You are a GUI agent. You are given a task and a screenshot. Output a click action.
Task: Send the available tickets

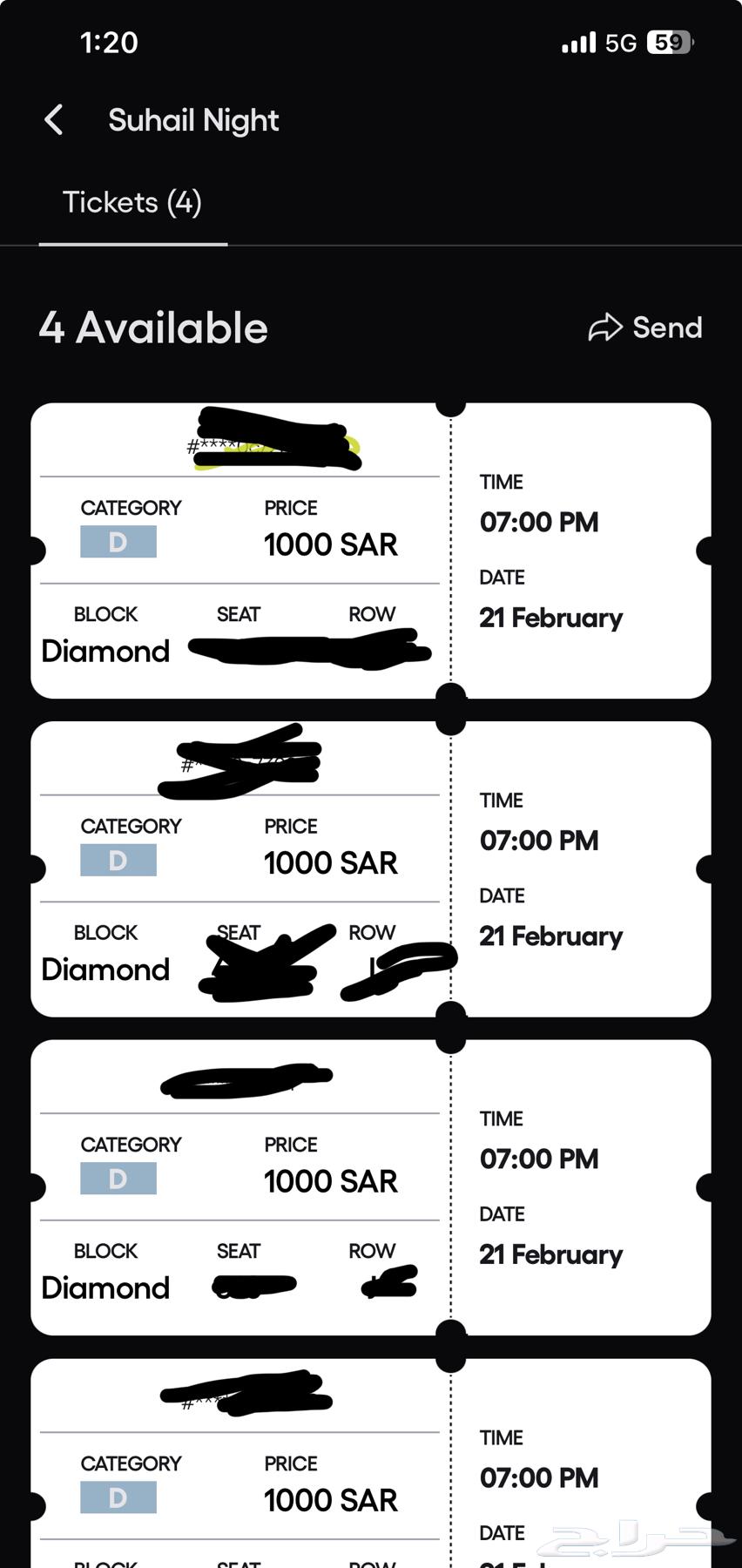pyautogui.click(x=645, y=328)
